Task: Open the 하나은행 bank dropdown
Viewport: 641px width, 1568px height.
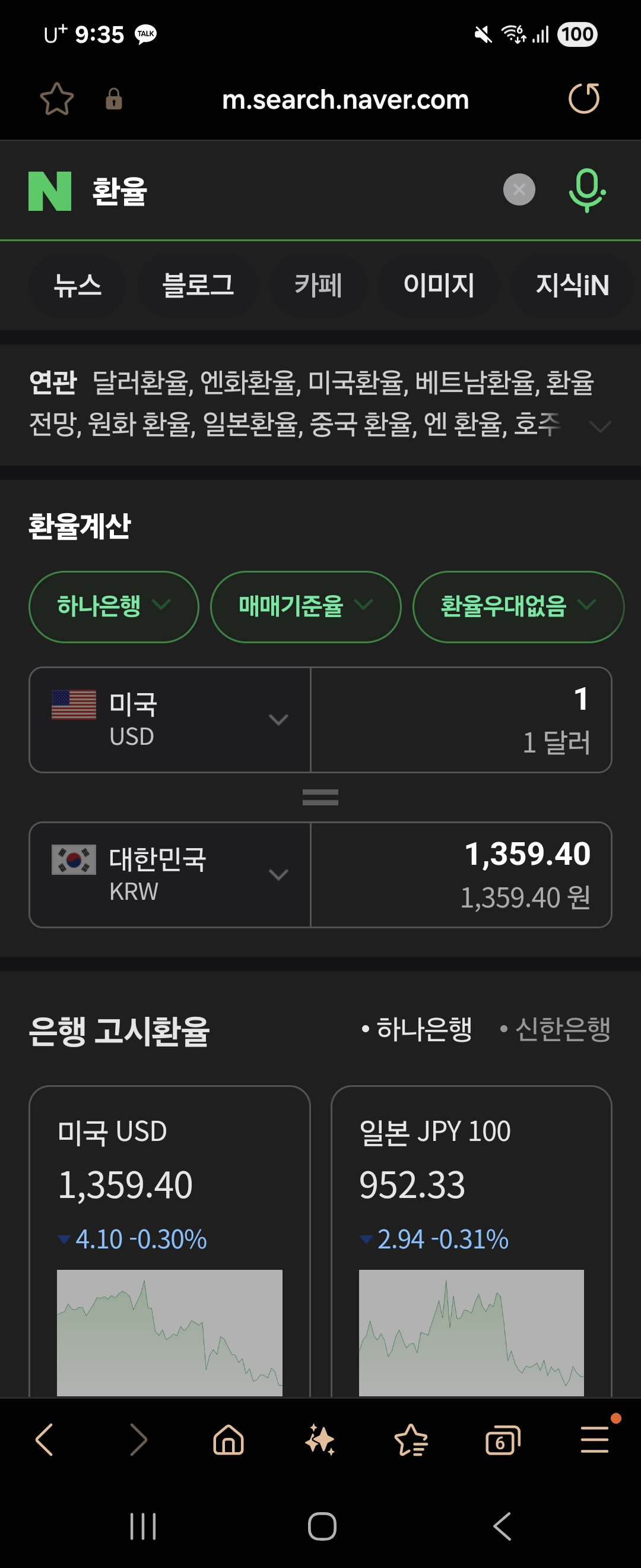Action: click(x=114, y=606)
